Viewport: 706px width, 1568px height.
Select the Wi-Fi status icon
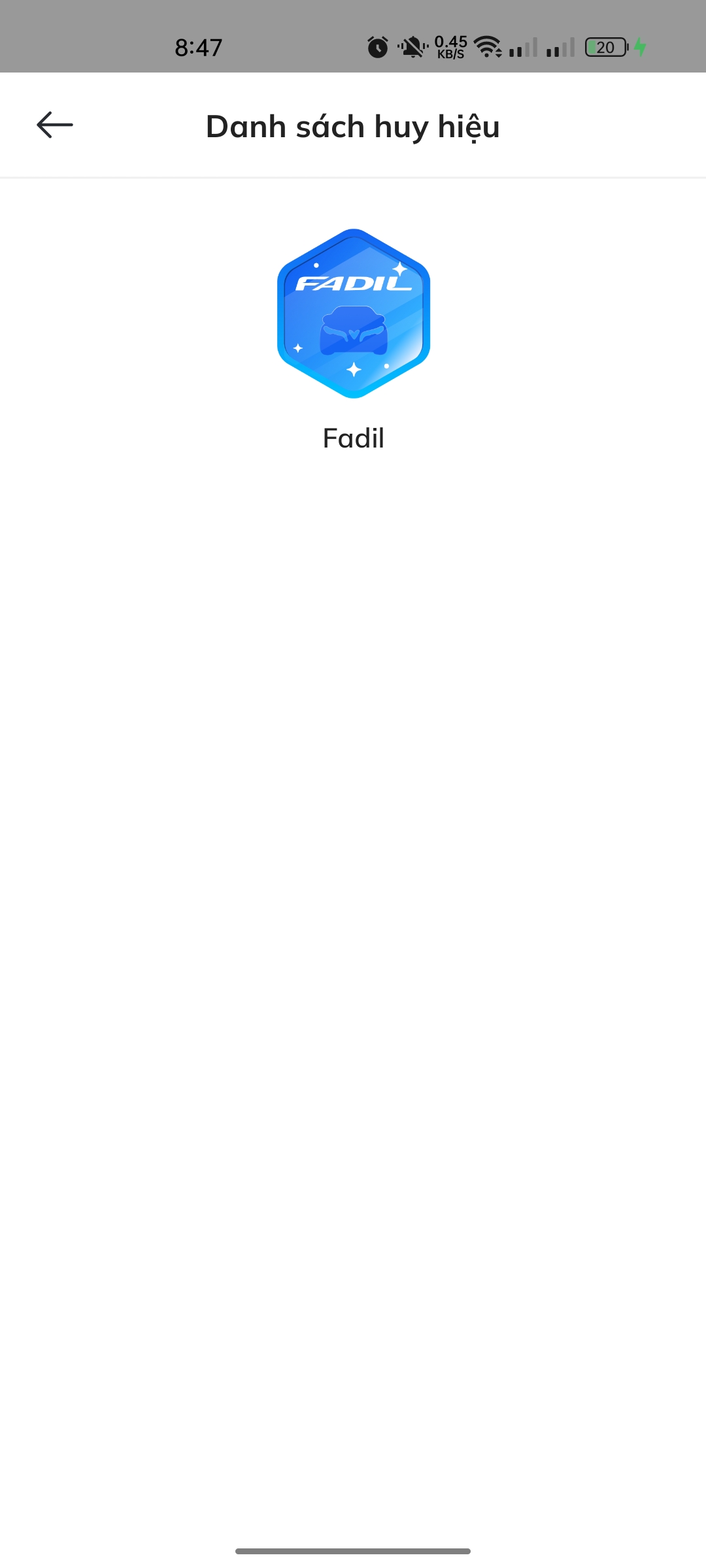point(487,46)
